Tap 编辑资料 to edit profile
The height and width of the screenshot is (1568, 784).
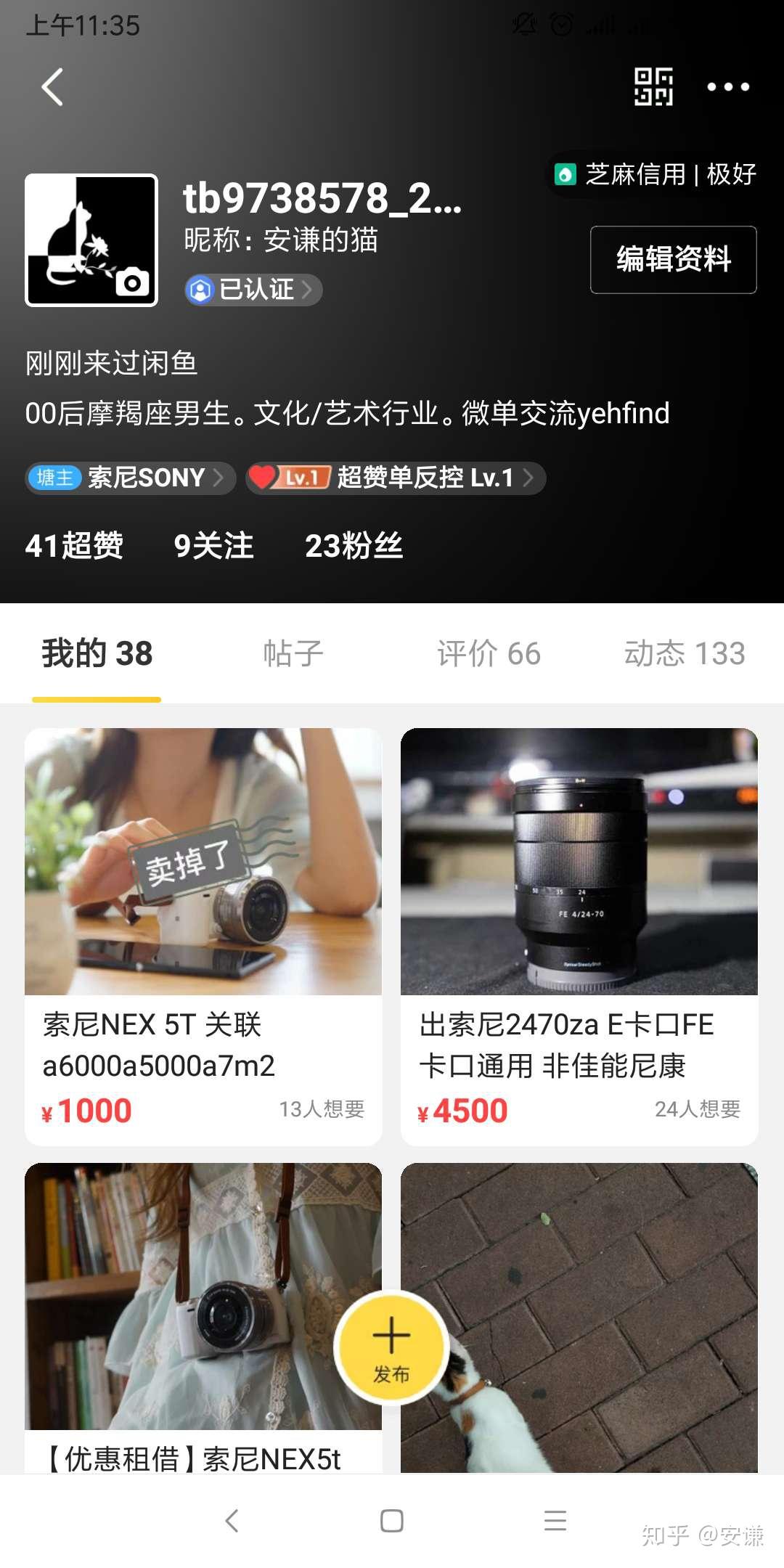[x=673, y=260]
